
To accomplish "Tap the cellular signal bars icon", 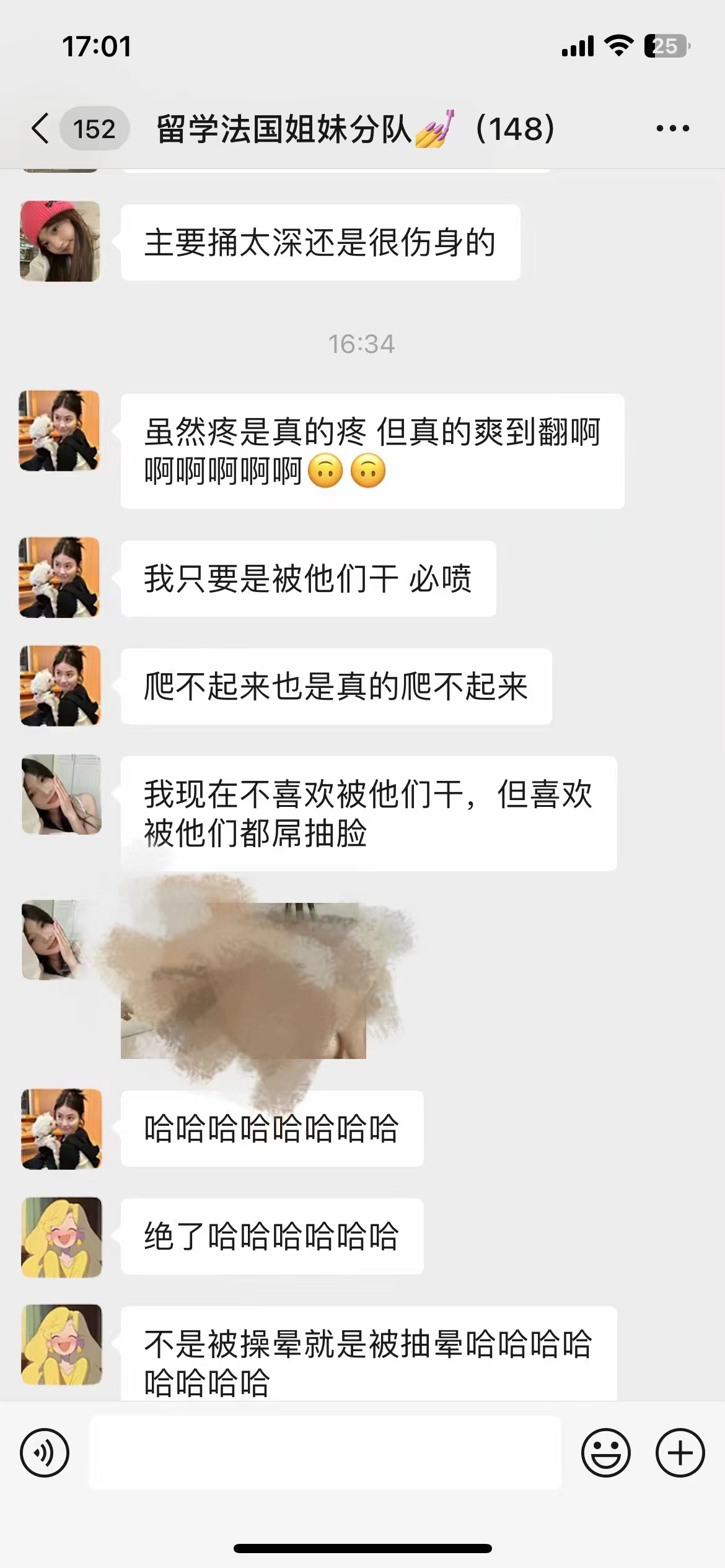I will (x=578, y=44).
